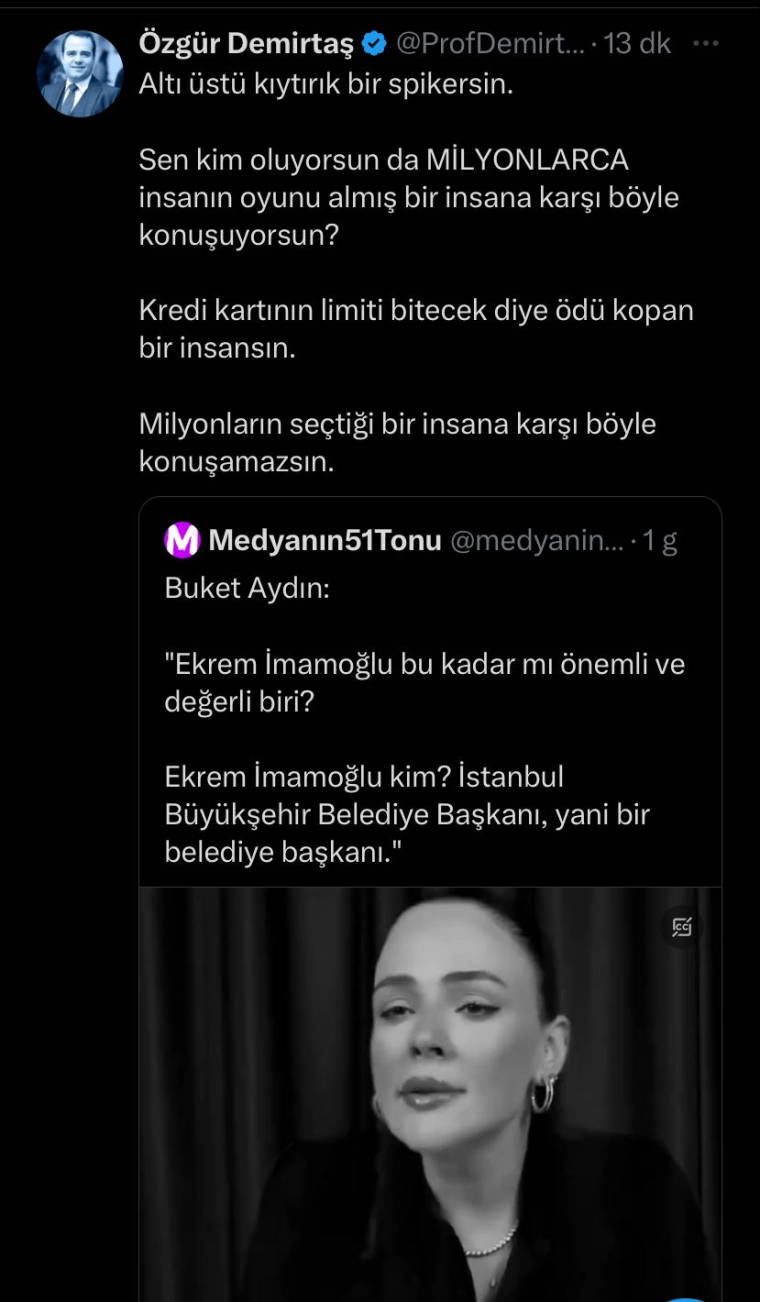Play the black-and-white Buket Aydın video
Screen dimensions: 760x1302
[x=430, y=1090]
